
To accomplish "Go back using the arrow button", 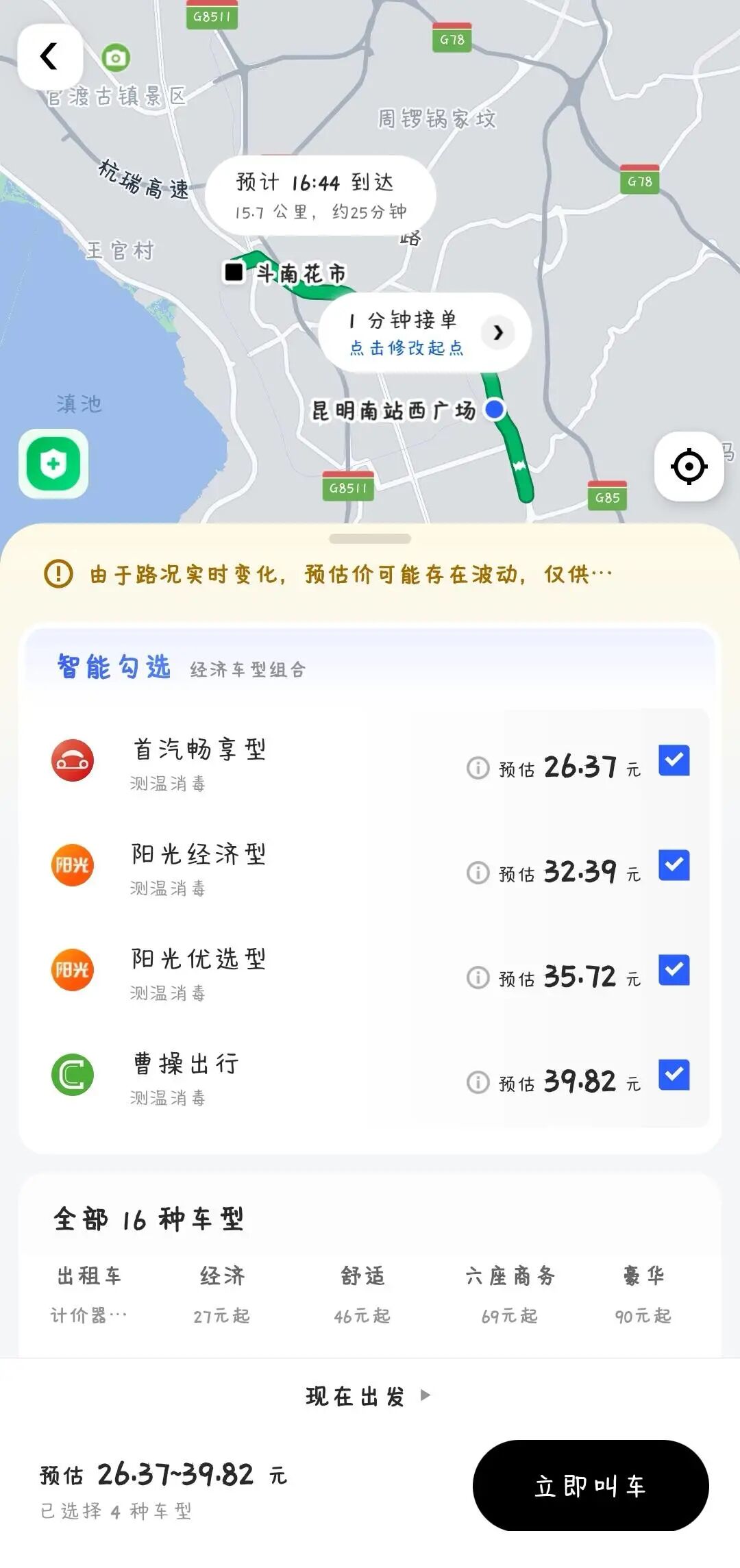I will 49,56.
